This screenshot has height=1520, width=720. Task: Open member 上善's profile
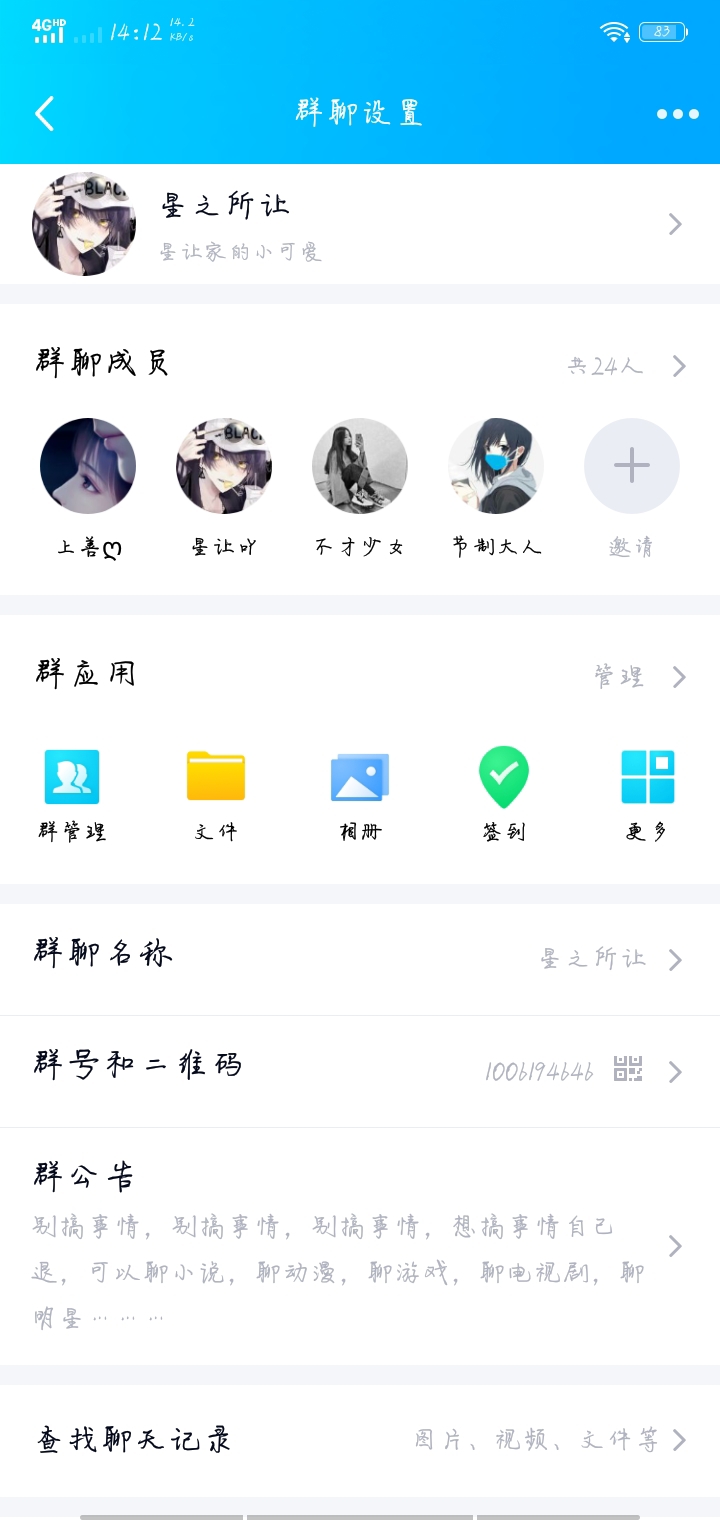pyautogui.click(x=88, y=466)
